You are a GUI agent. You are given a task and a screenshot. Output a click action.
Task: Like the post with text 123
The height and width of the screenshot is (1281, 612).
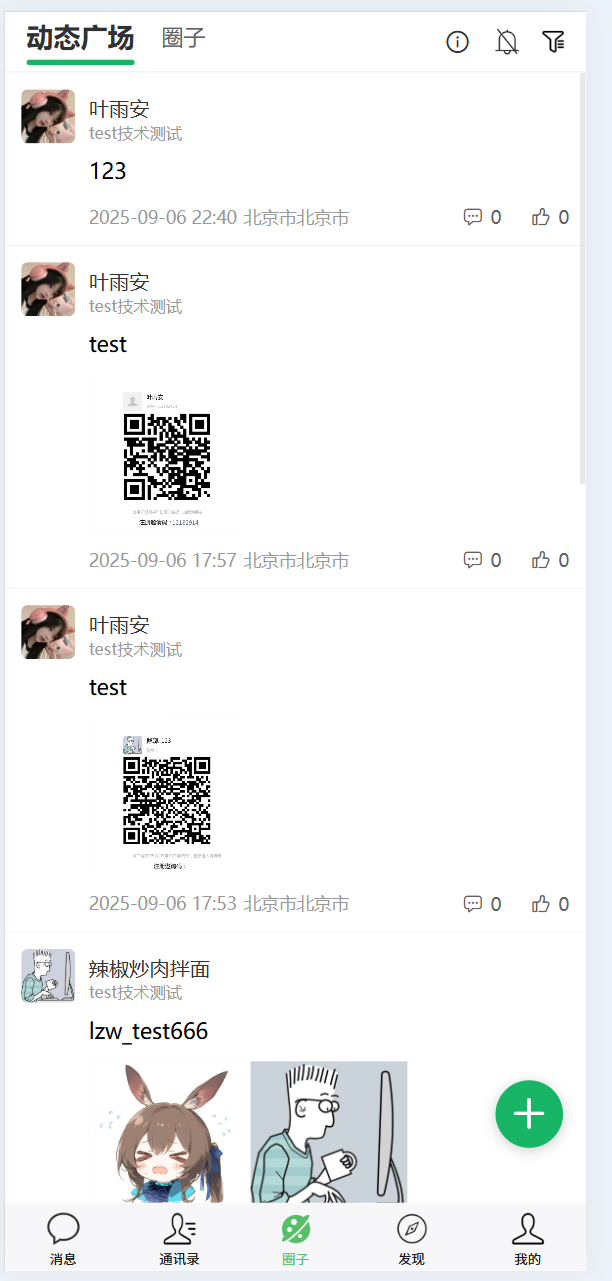(541, 217)
